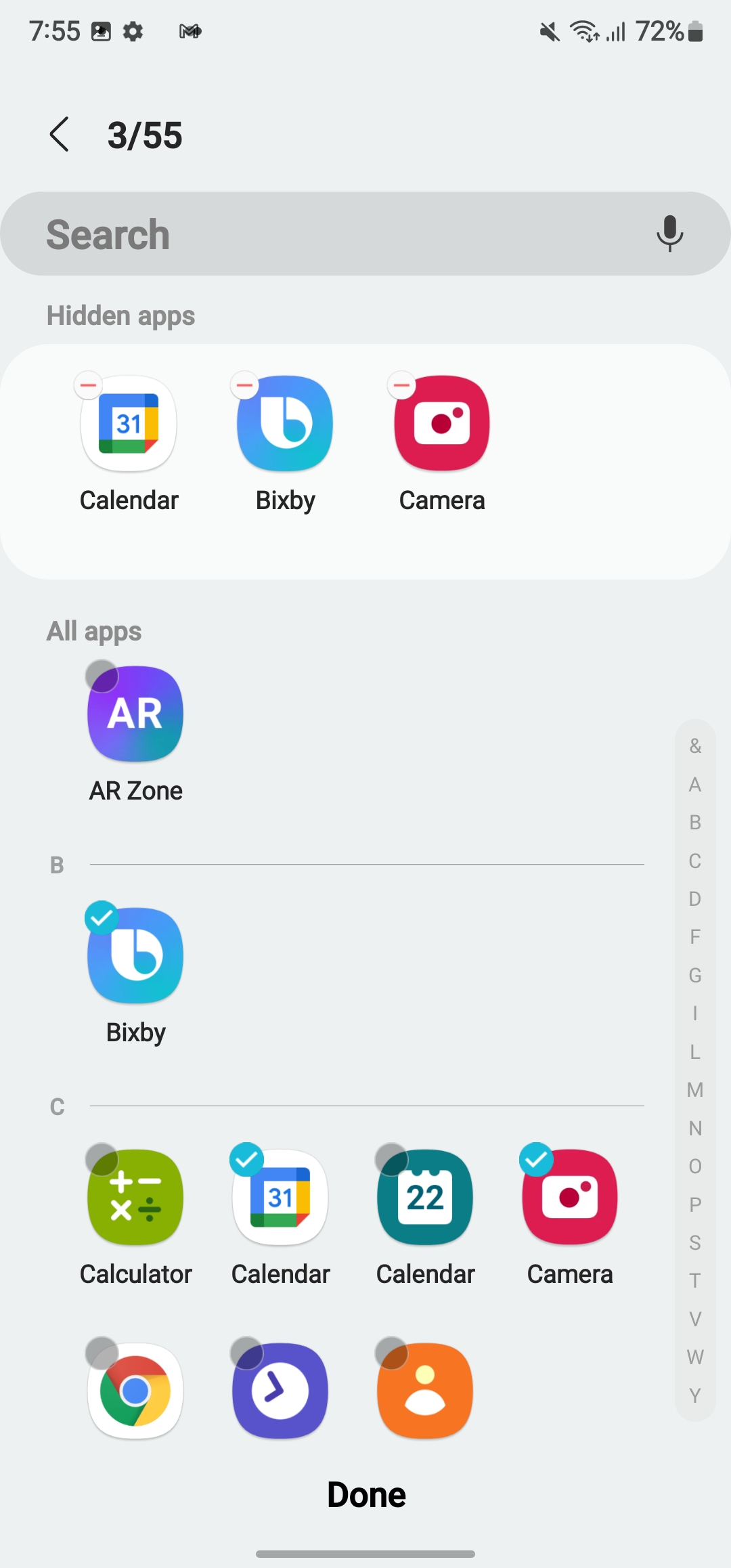Viewport: 731px width, 1568px height.
Task: Remove Calendar from Hidden apps
Action: pos(89,386)
